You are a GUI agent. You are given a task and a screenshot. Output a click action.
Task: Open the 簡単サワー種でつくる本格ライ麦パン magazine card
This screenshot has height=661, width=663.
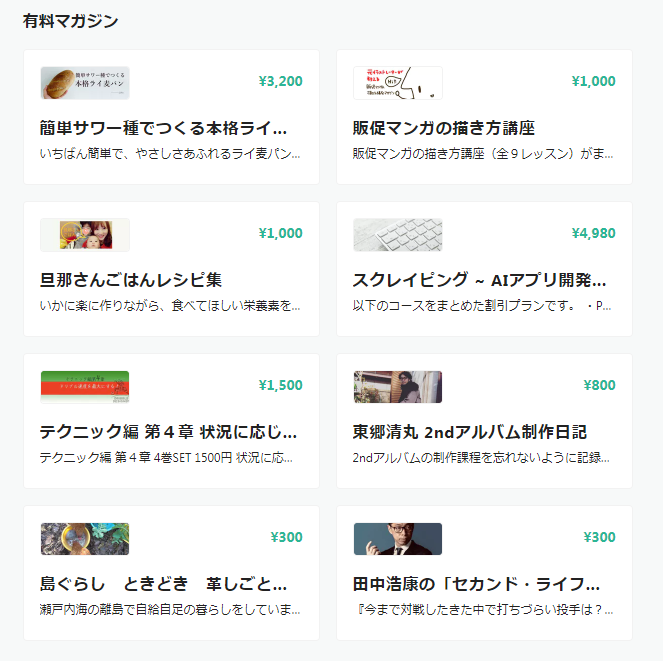(x=163, y=128)
